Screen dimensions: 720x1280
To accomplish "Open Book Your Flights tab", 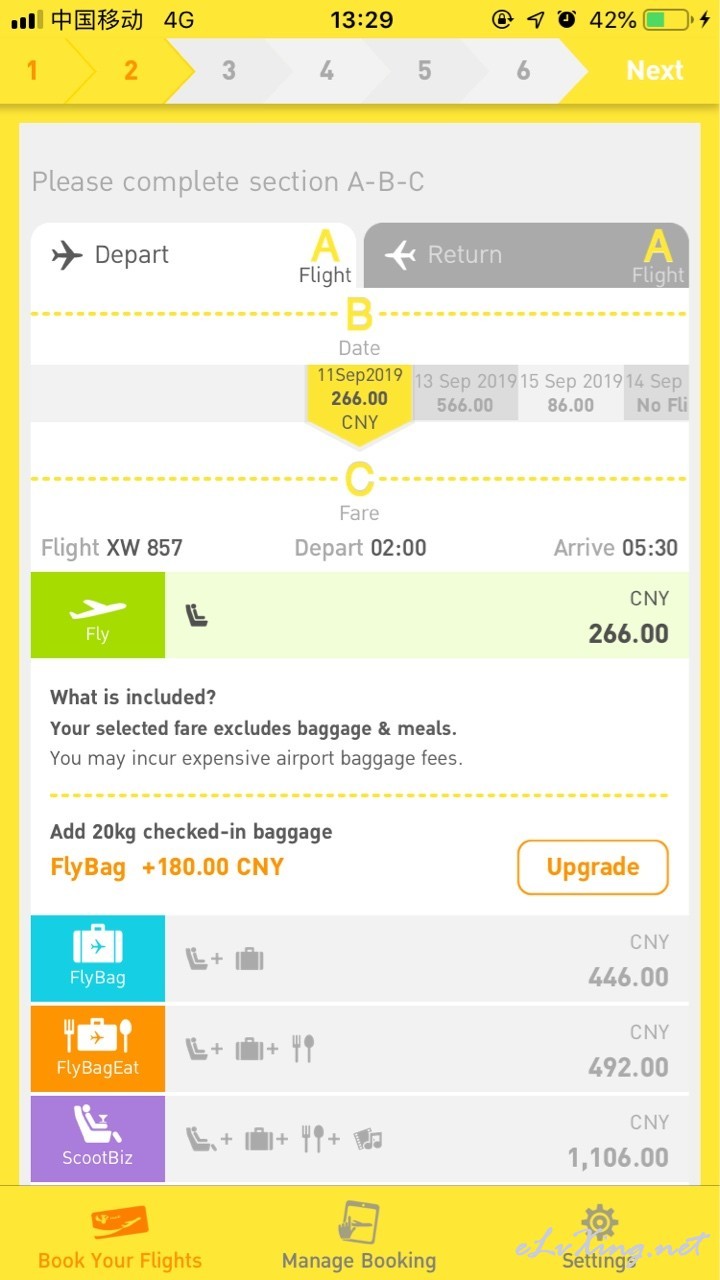I will click(120, 1236).
